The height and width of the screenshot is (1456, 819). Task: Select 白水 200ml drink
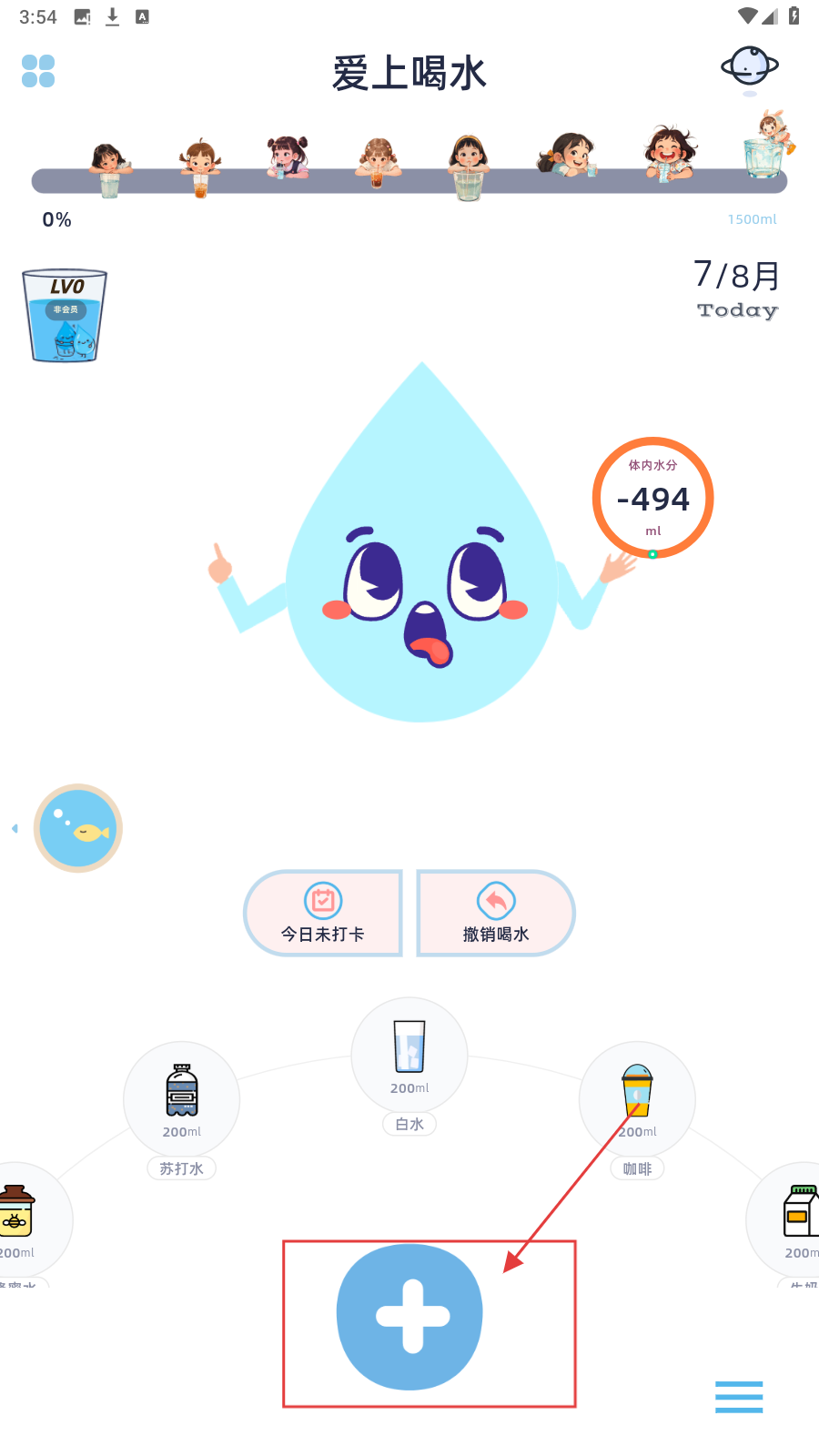409,1055
